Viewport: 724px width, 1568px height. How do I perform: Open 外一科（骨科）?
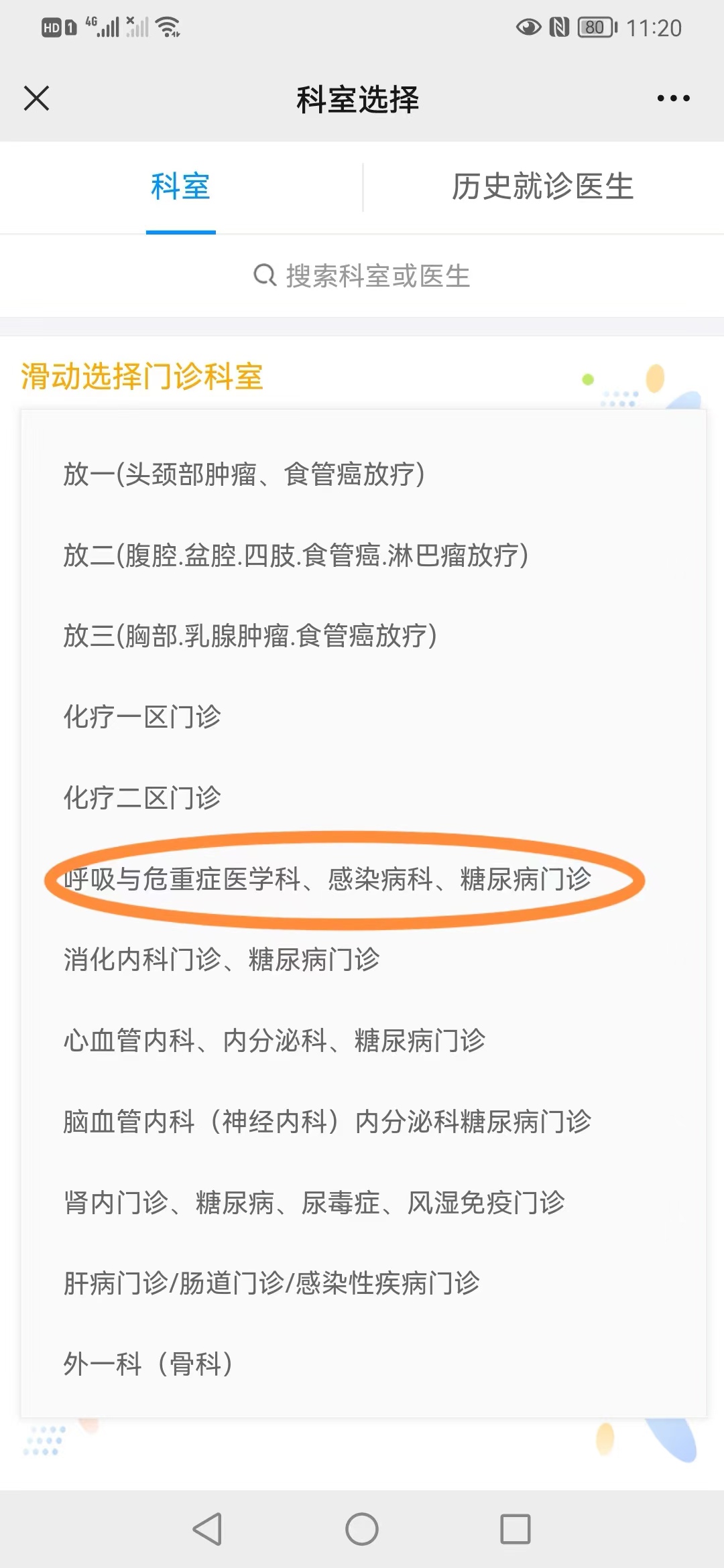coord(148,1364)
